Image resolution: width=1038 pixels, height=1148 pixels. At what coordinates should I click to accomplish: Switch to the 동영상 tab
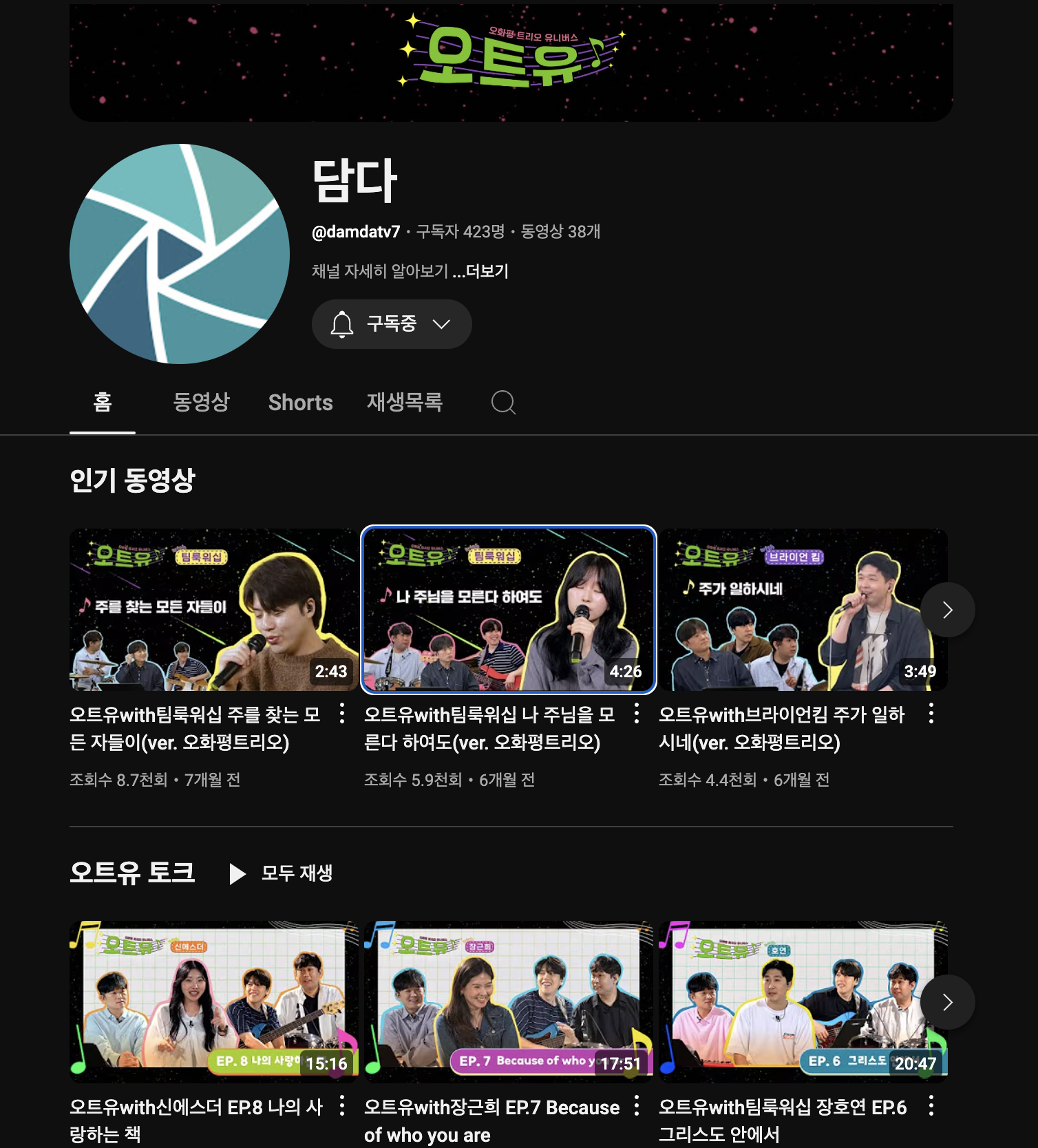coord(201,403)
